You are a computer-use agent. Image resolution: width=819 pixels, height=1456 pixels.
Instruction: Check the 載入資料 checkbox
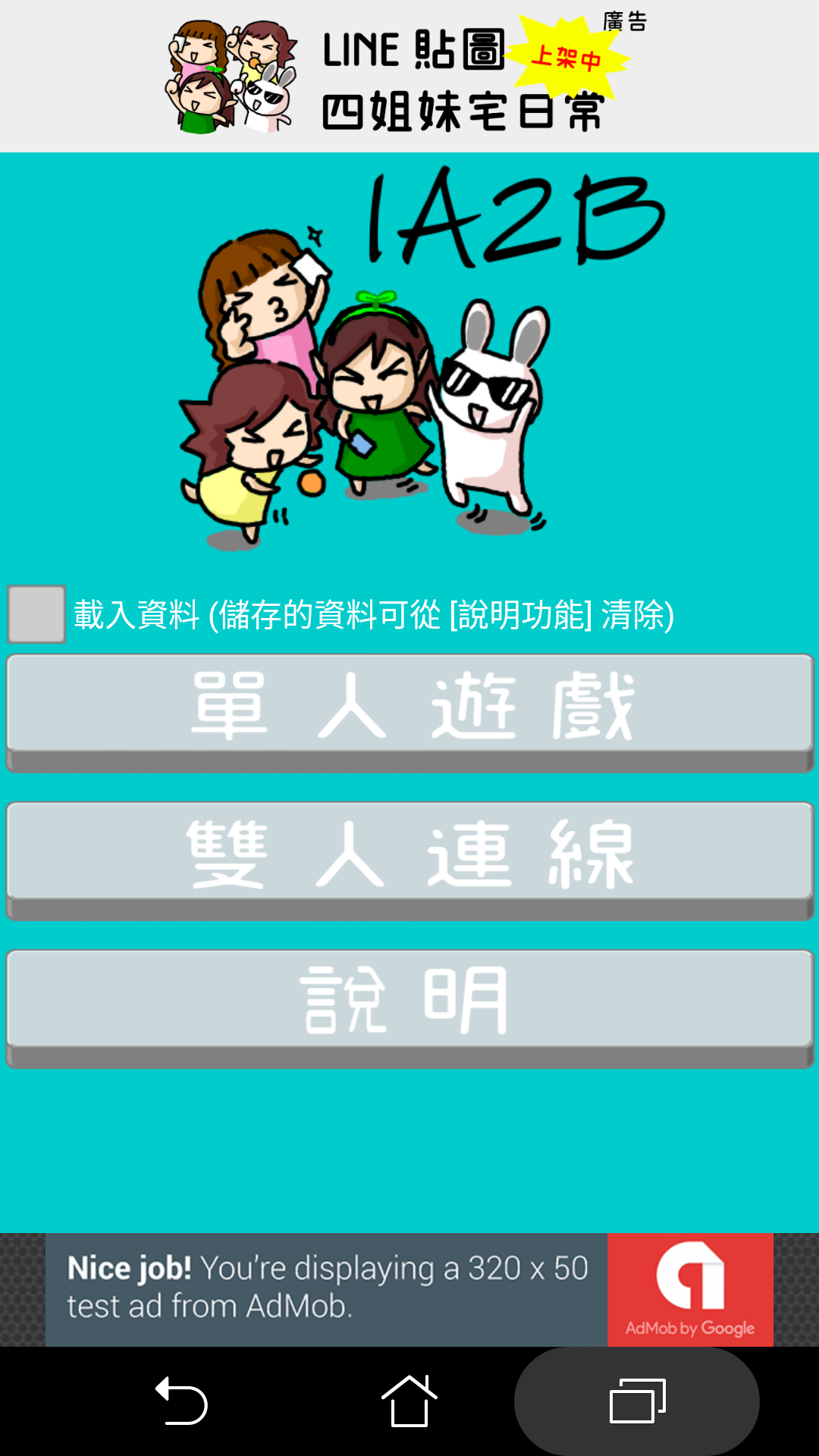(36, 614)
